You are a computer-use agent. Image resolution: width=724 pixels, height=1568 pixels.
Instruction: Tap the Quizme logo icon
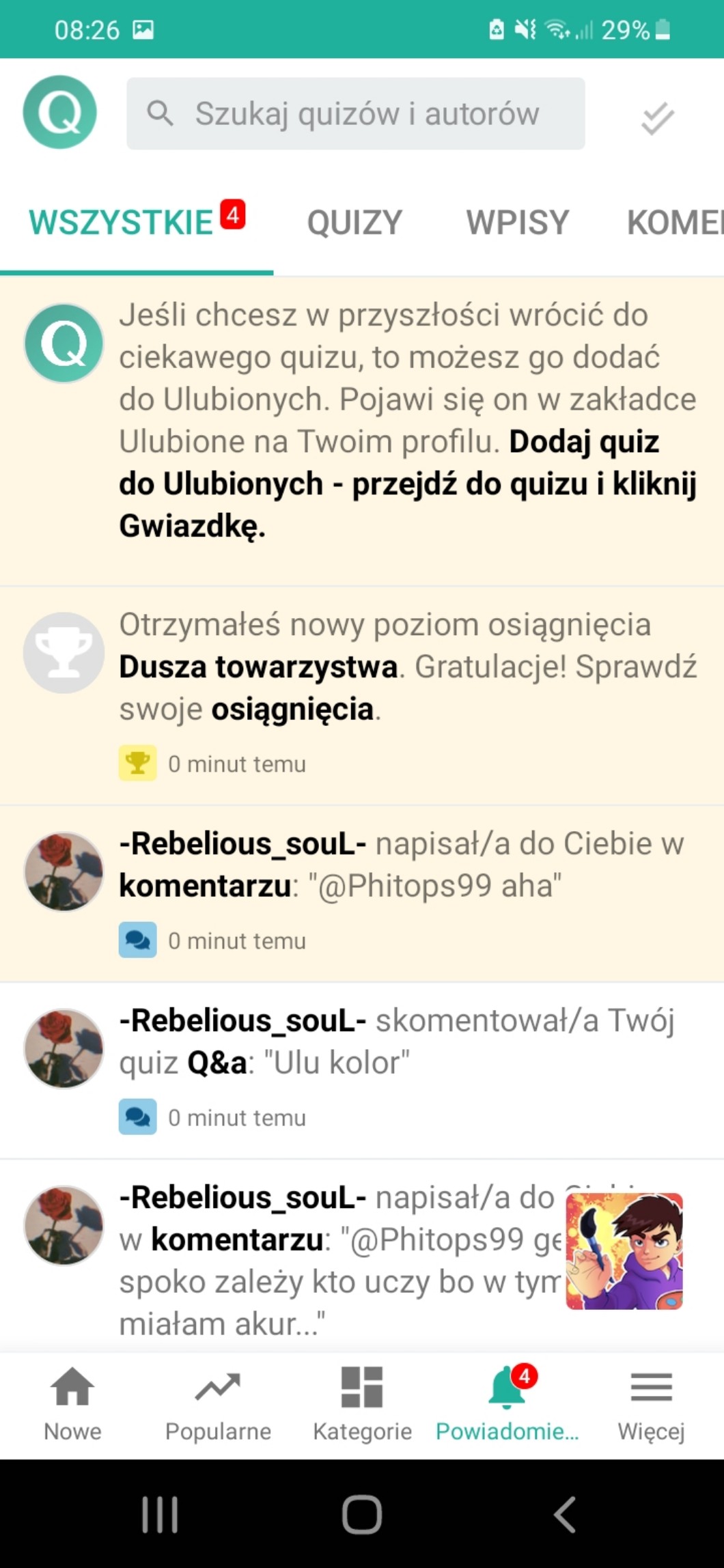tap(60, 113)
